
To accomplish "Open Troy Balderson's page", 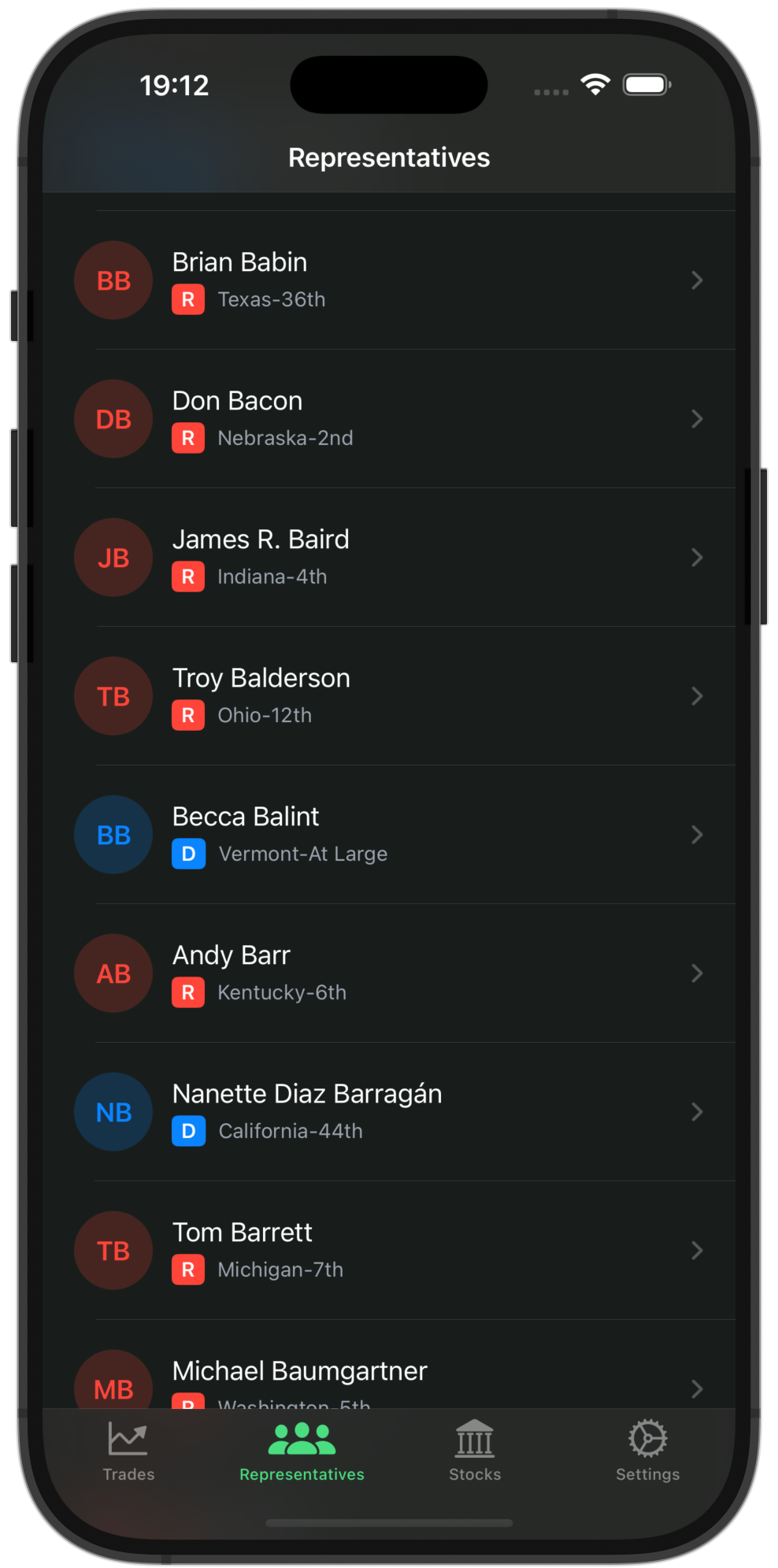I will (388, 696).
